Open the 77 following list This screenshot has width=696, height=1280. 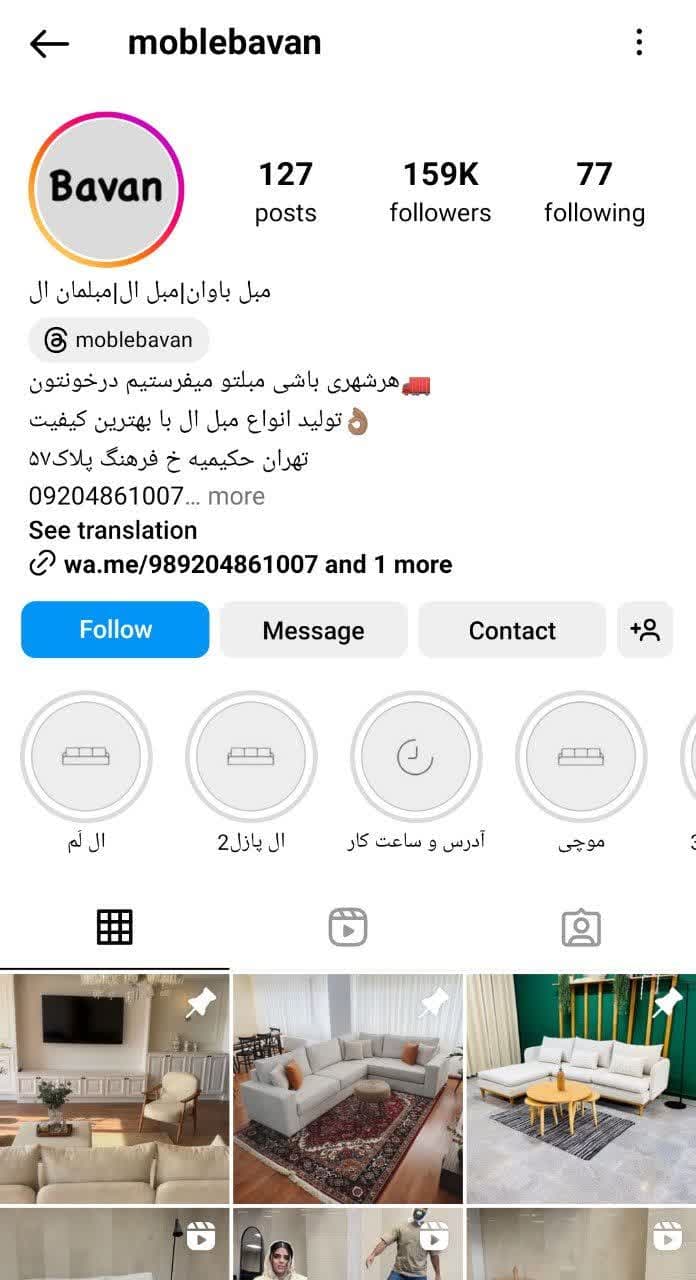(594, 192)
